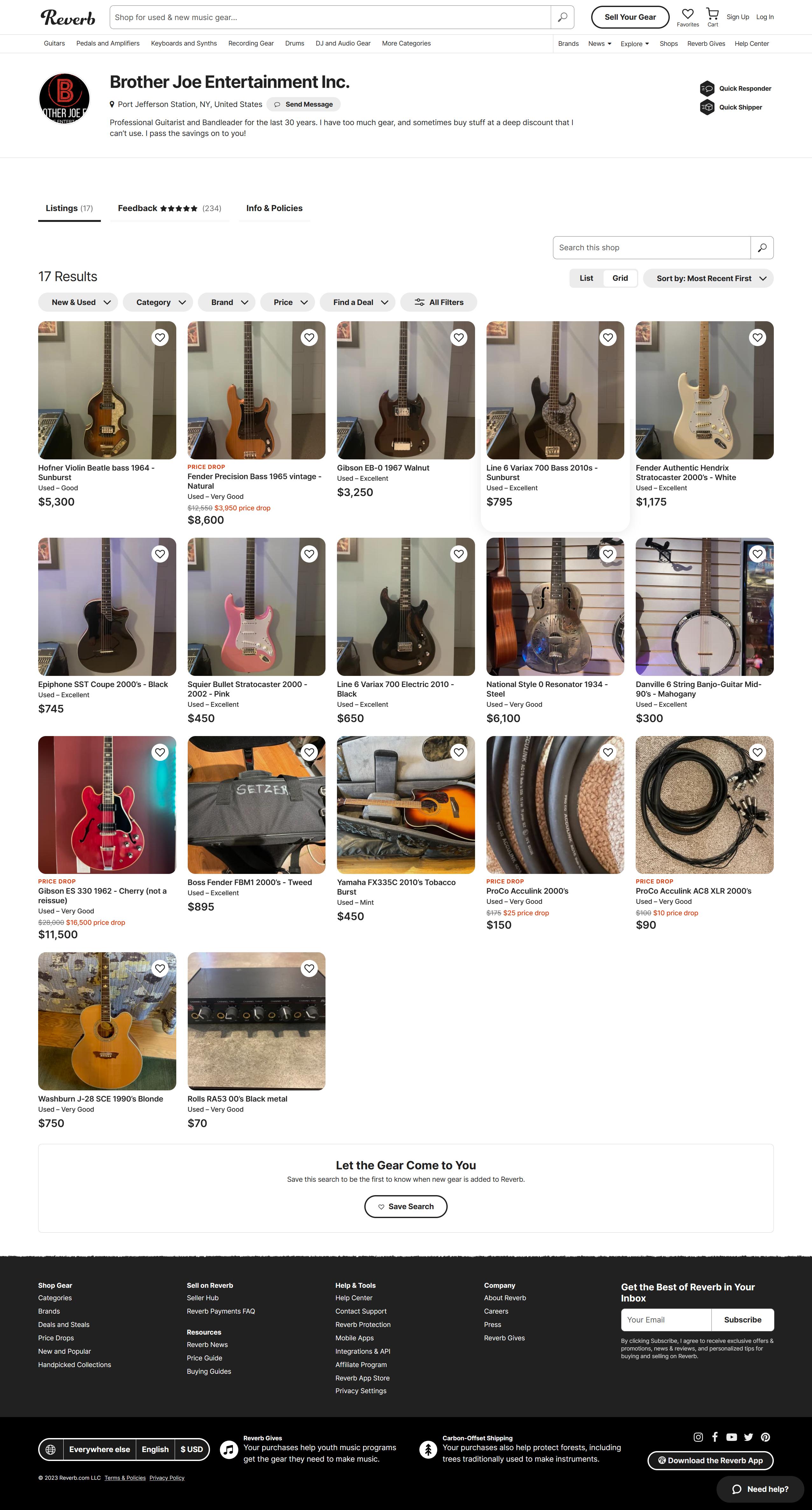Viewport: 812px width, 1510px height.
Task: Favorite the Hofner Violin Beatle bass listing
Action: (160, 338)
